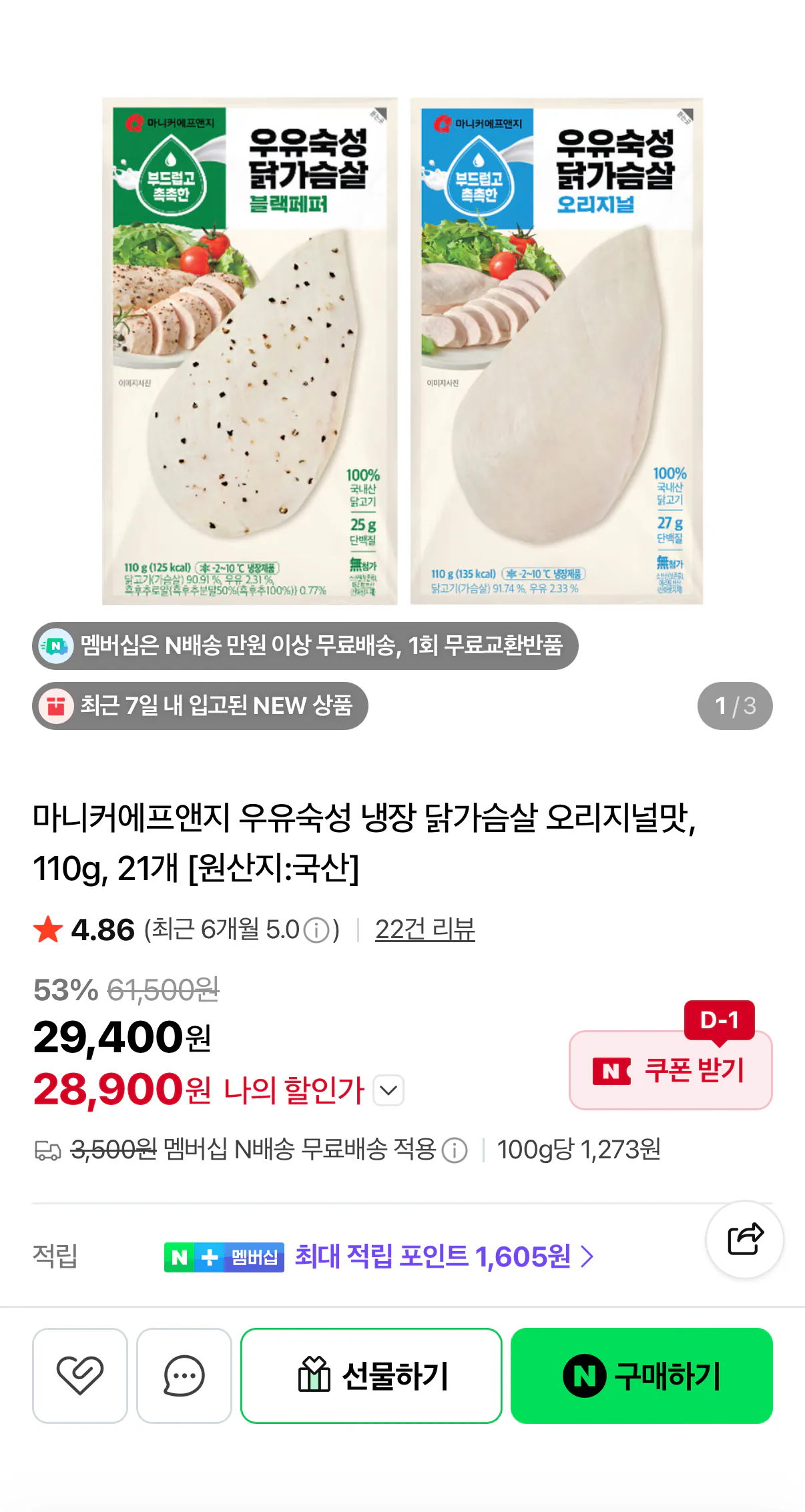Open the 22건 리뷰 reviews link
Image resolution: width=805 pixels, height=1512 pixels.
(426, 928)
